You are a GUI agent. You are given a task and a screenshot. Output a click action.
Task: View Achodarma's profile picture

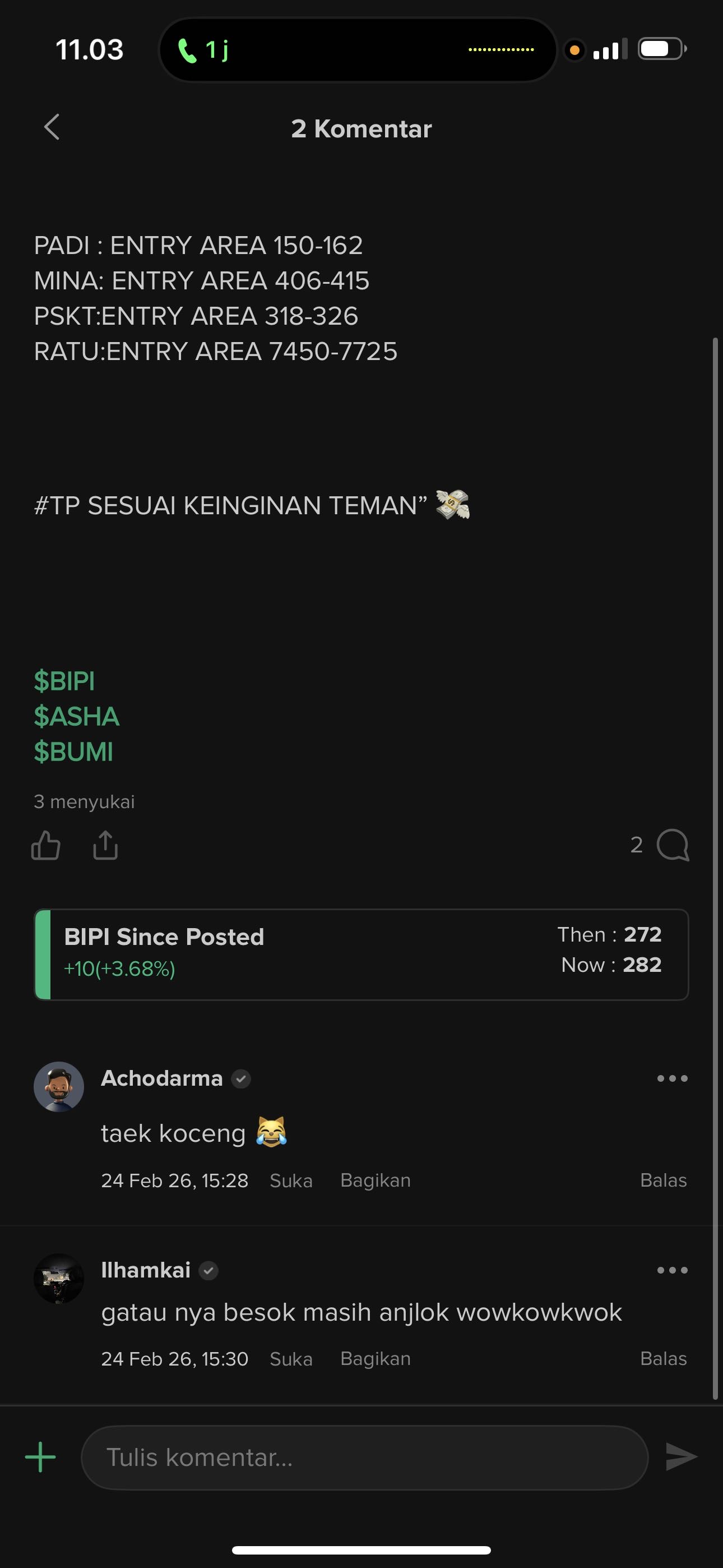[x=59, y=1086]
